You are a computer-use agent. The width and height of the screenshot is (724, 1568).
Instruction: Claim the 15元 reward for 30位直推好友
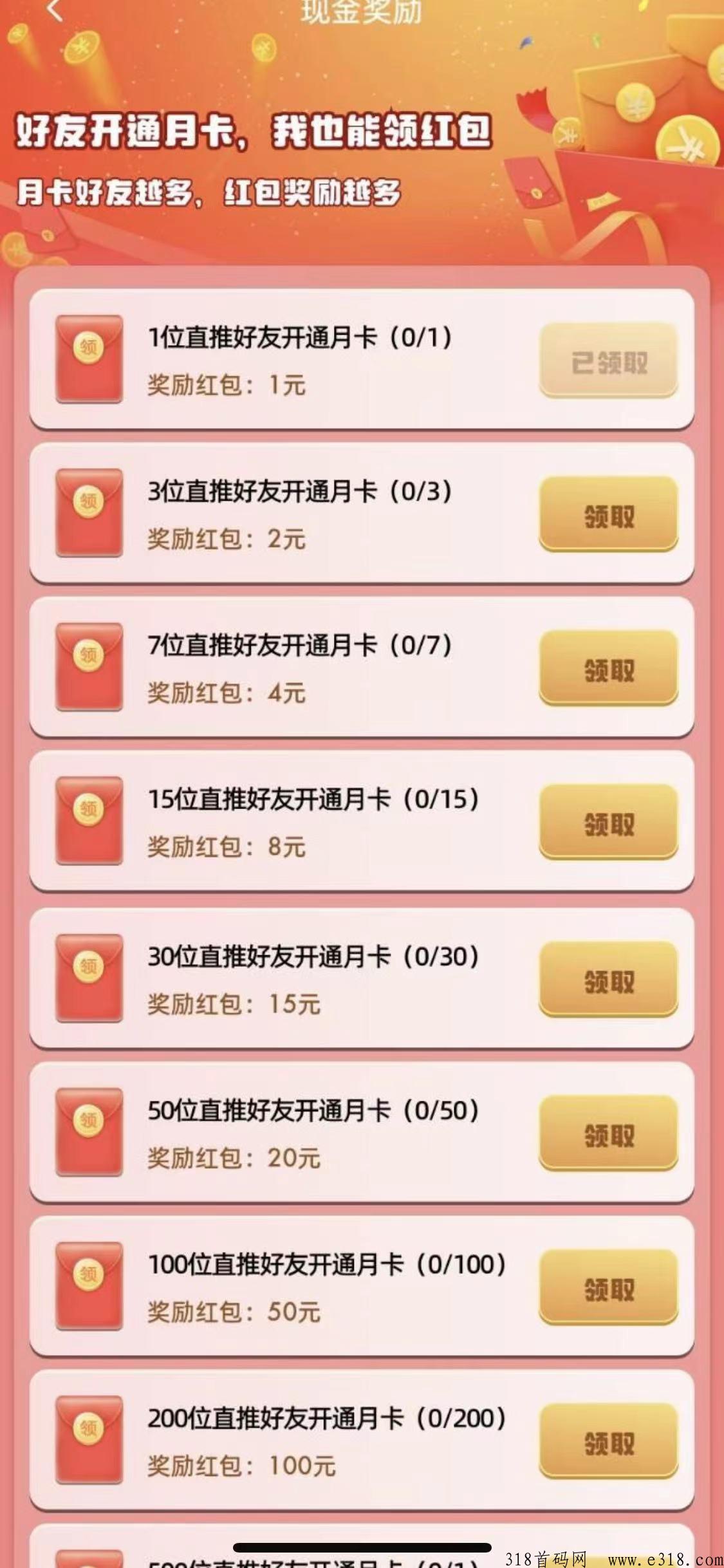(608, 981)
